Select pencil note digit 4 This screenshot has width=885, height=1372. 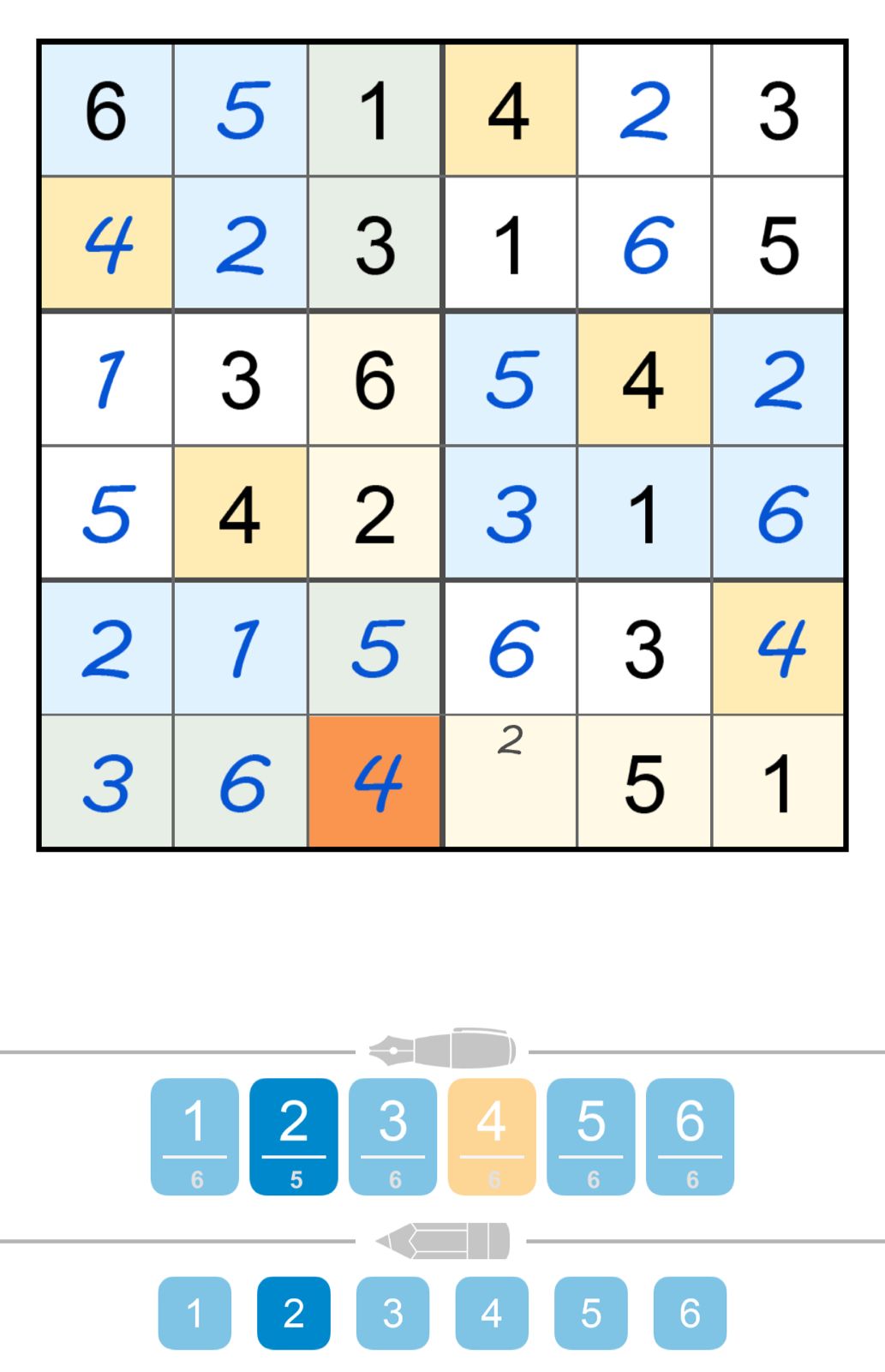[492, 1312]
